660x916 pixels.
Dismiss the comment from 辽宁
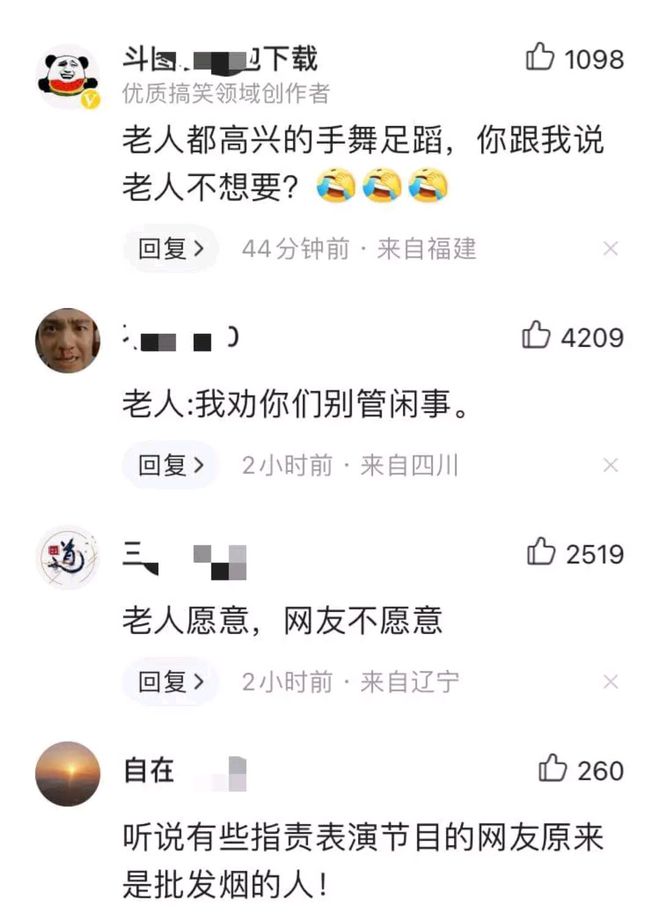[610, 682]
